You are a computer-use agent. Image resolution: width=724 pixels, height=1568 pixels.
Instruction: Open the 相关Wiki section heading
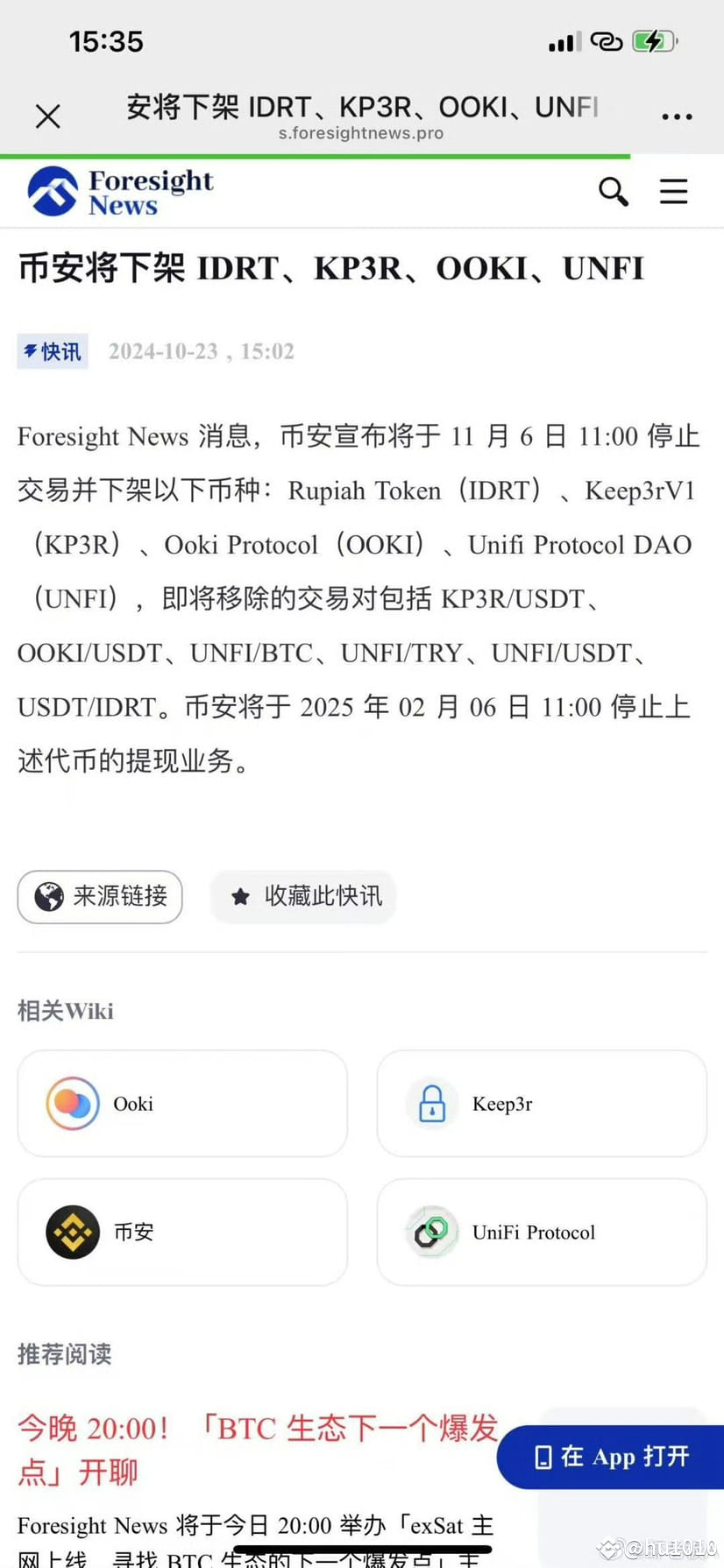(65, 1010)
